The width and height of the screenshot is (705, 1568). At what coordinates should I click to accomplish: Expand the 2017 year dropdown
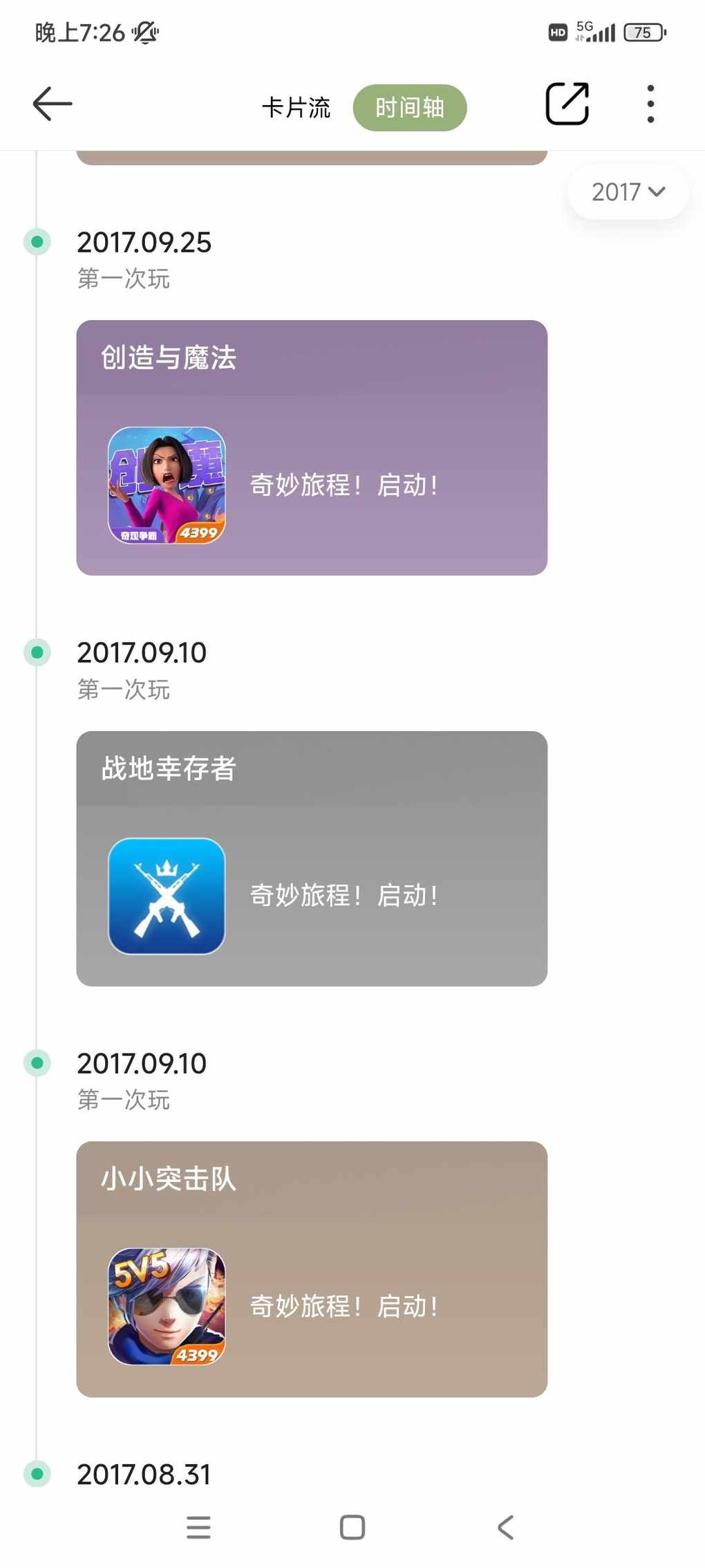point(628,192)
